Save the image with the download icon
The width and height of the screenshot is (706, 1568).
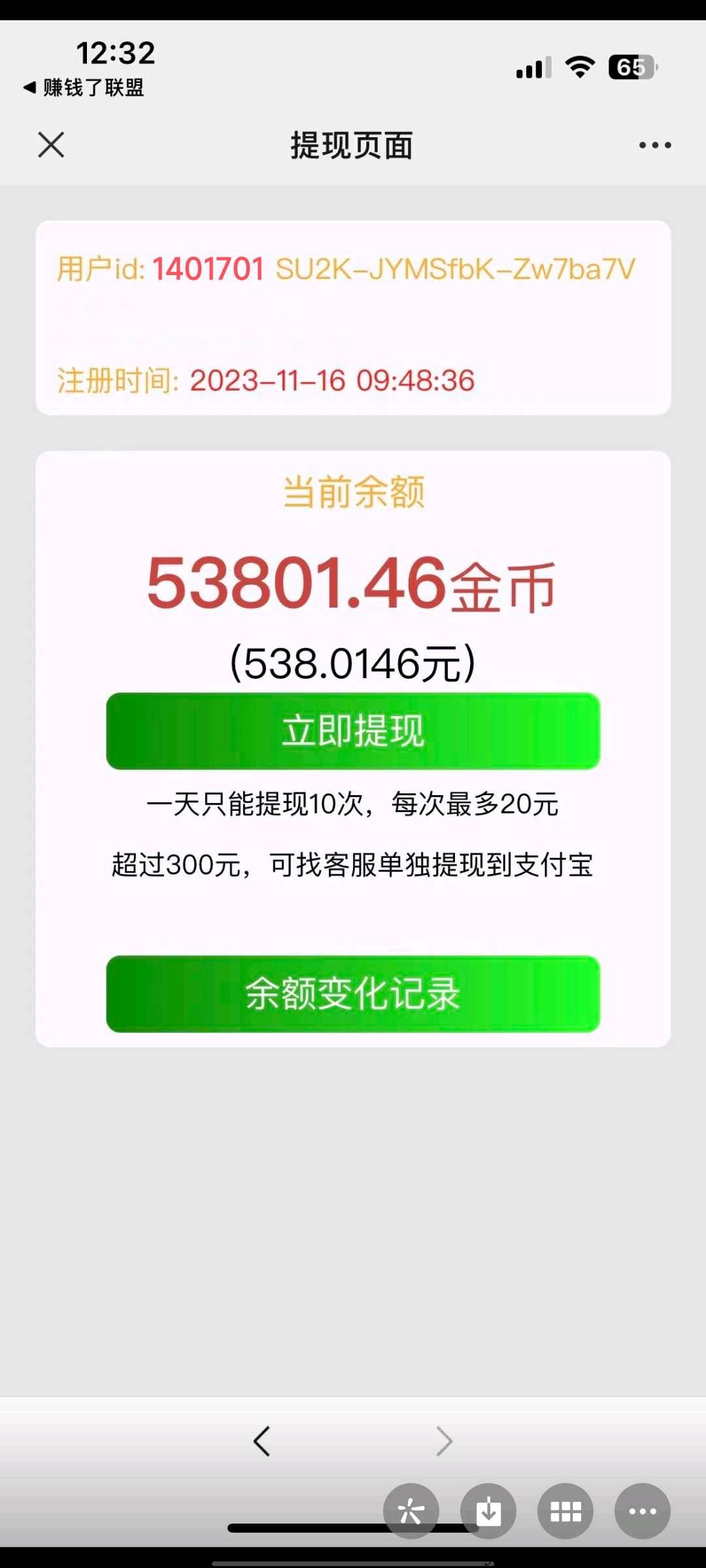click(488, 1511)
